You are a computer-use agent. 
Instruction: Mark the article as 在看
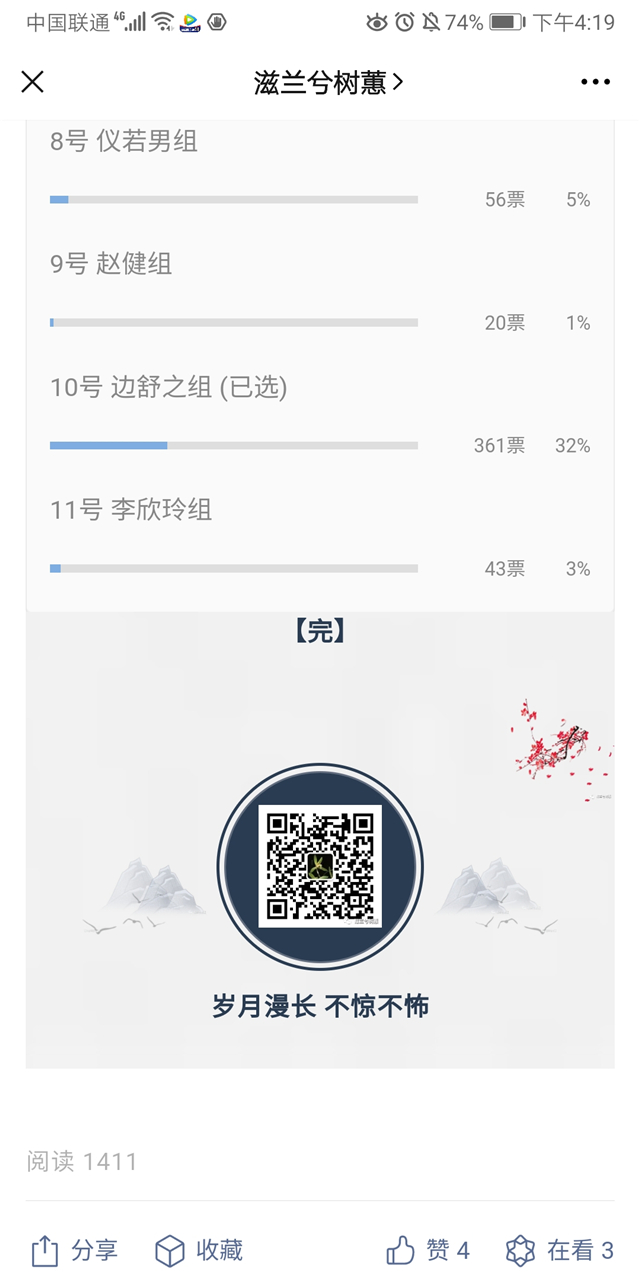[x=560, y=1249]
